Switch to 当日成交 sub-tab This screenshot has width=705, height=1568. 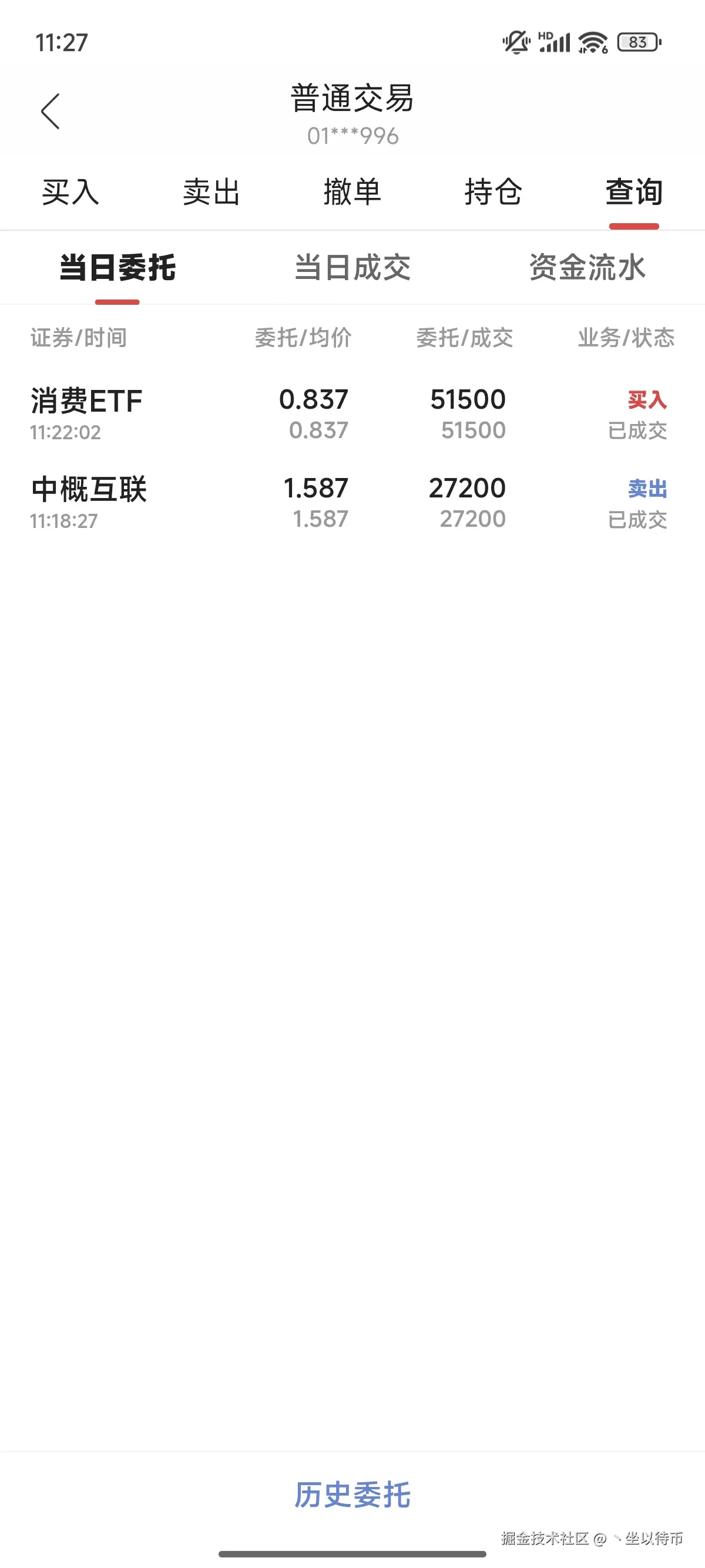tap(352, 268)
